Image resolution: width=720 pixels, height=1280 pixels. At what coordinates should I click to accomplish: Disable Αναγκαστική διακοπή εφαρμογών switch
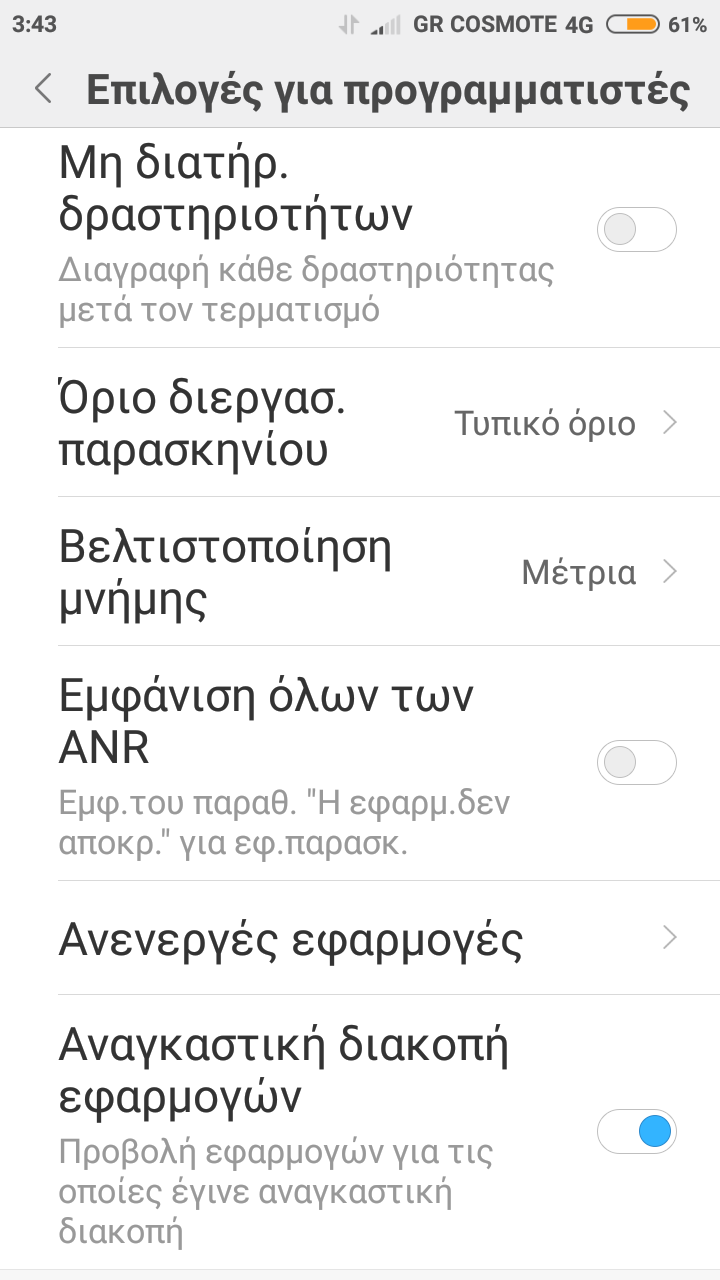pyautogui.click(x=636, y=1132)
